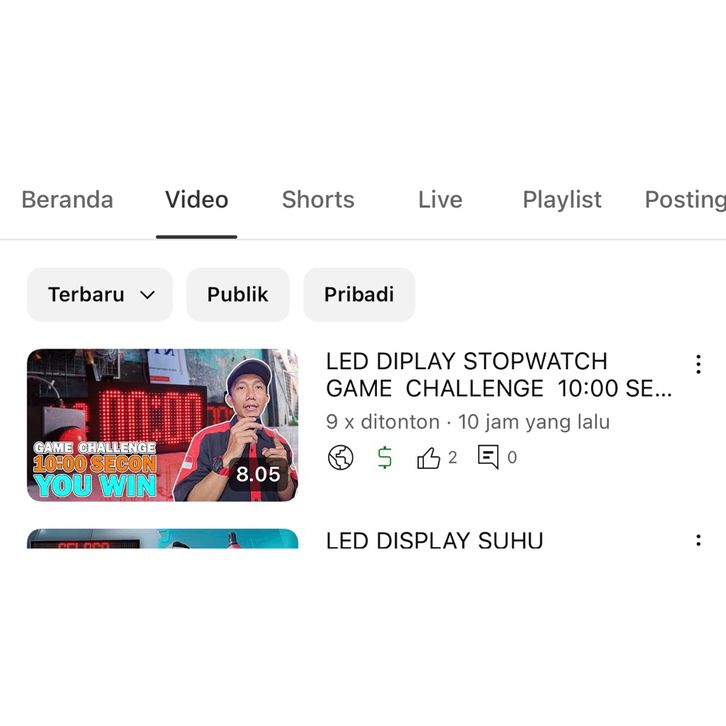Open the Live tab
Viewport: 726px width, 726px height.
pos(440,199)
